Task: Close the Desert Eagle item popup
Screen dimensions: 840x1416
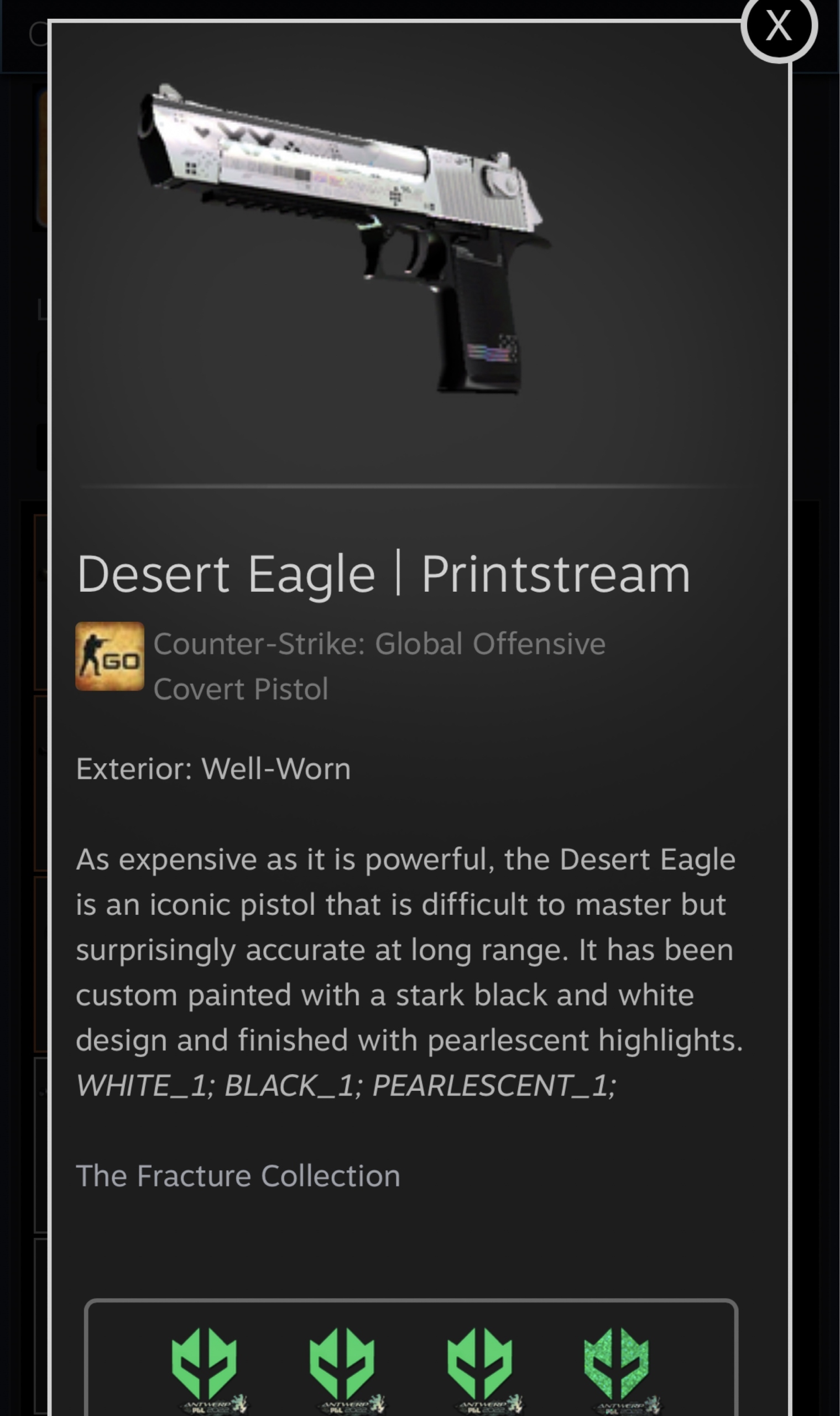Action: (778, 26)
